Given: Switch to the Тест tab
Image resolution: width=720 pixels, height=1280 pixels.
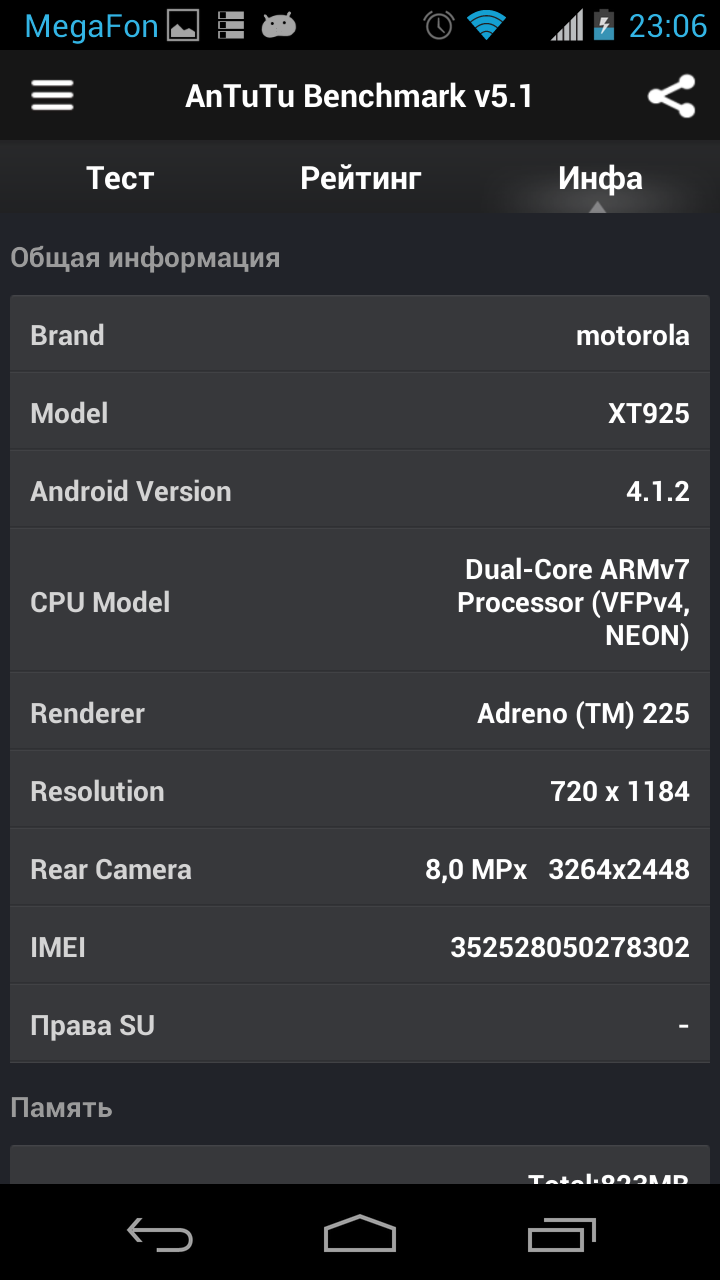Looking at the screenshot, I should click(120, 178).
